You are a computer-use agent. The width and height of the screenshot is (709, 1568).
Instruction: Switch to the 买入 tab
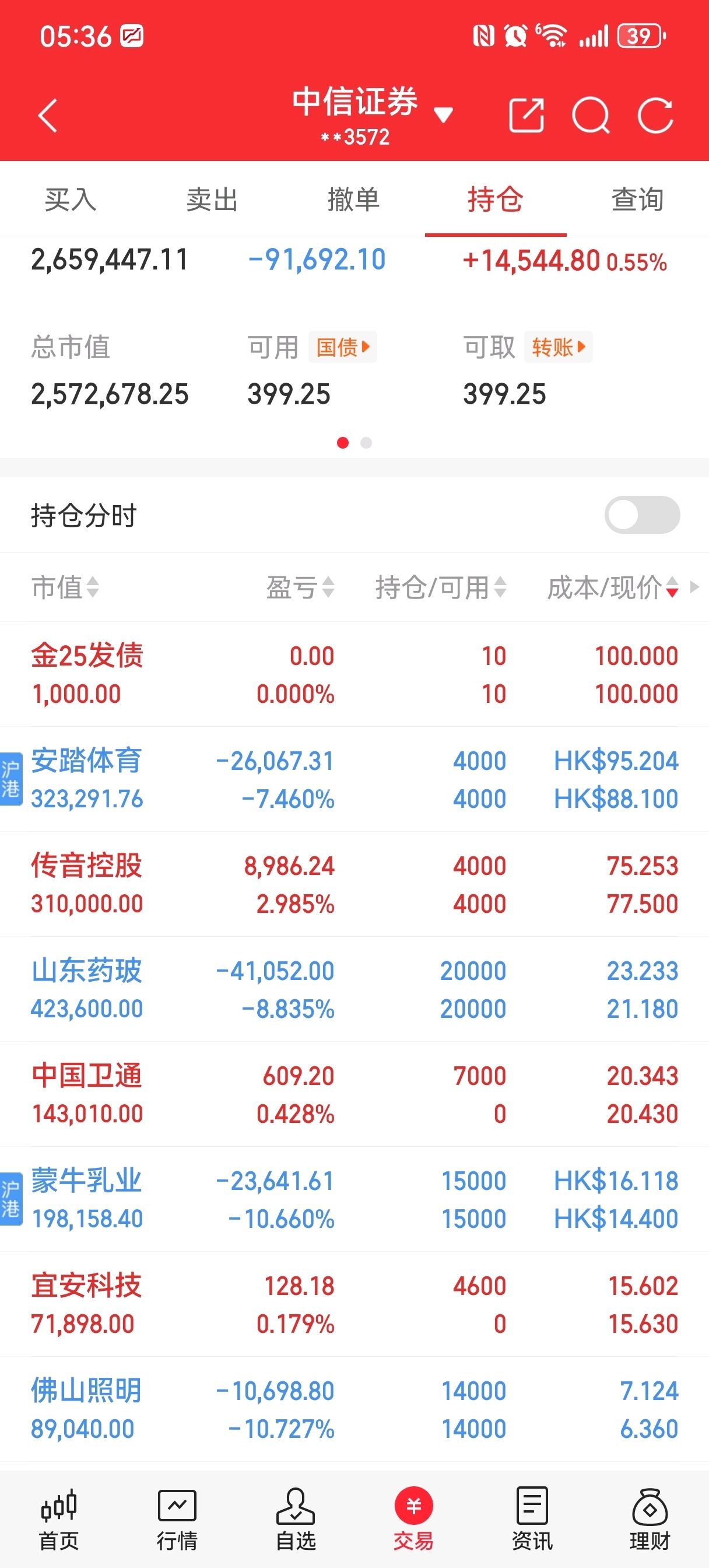tap(71, 199)
